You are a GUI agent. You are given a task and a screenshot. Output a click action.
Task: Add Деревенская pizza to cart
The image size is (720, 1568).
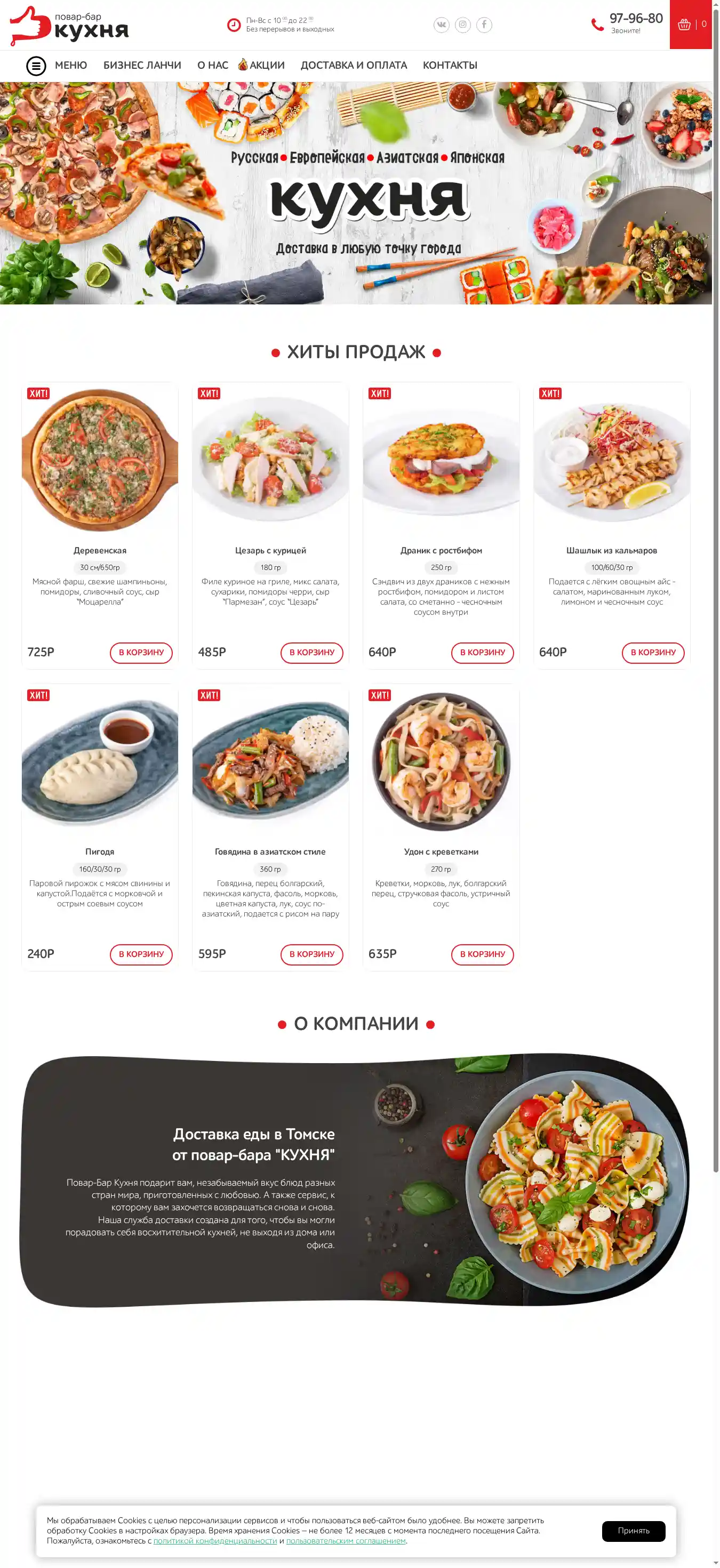tap(141, 652)
